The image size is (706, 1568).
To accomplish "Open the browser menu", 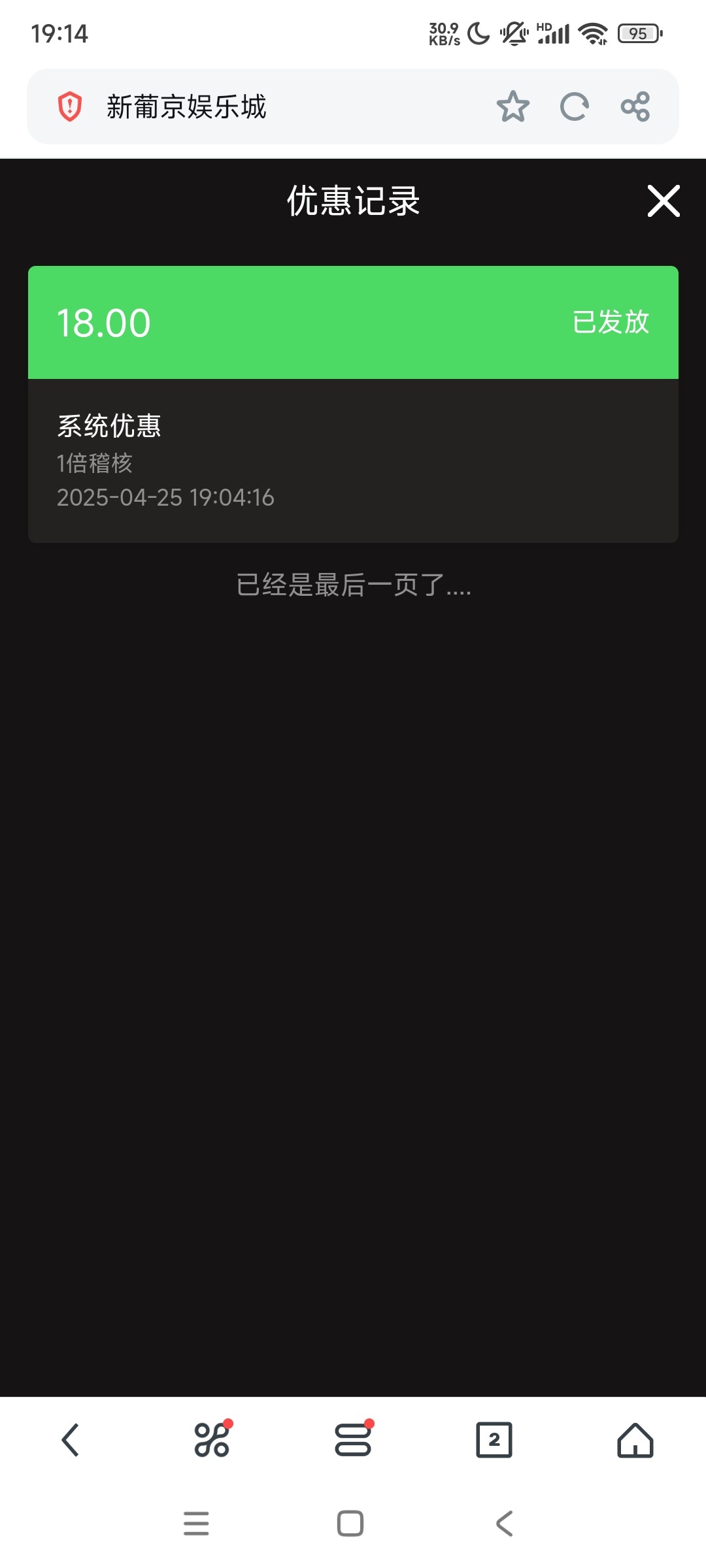I will (353, 1440).
